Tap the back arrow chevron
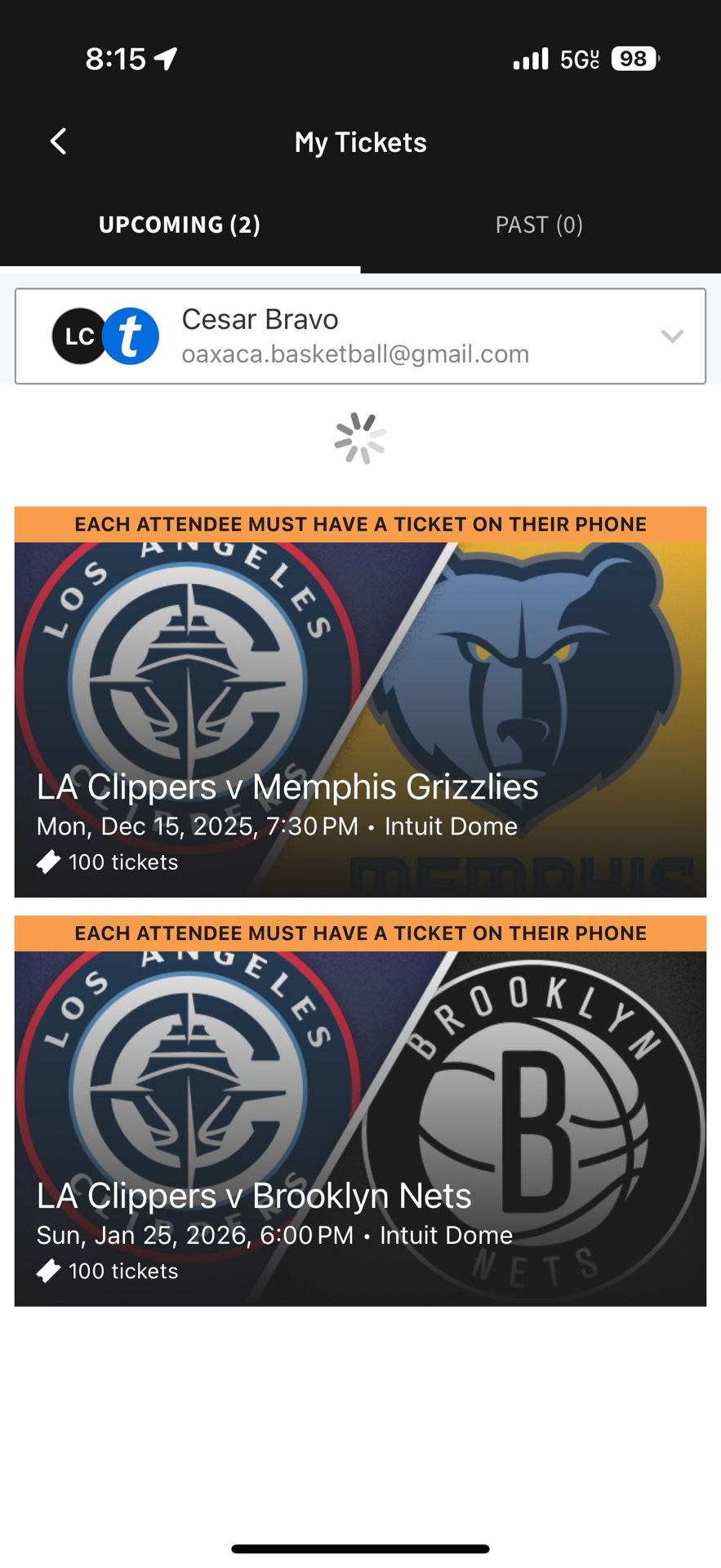Image resolution: width=721 pixels, height=1568 pixels. (57, 140)
